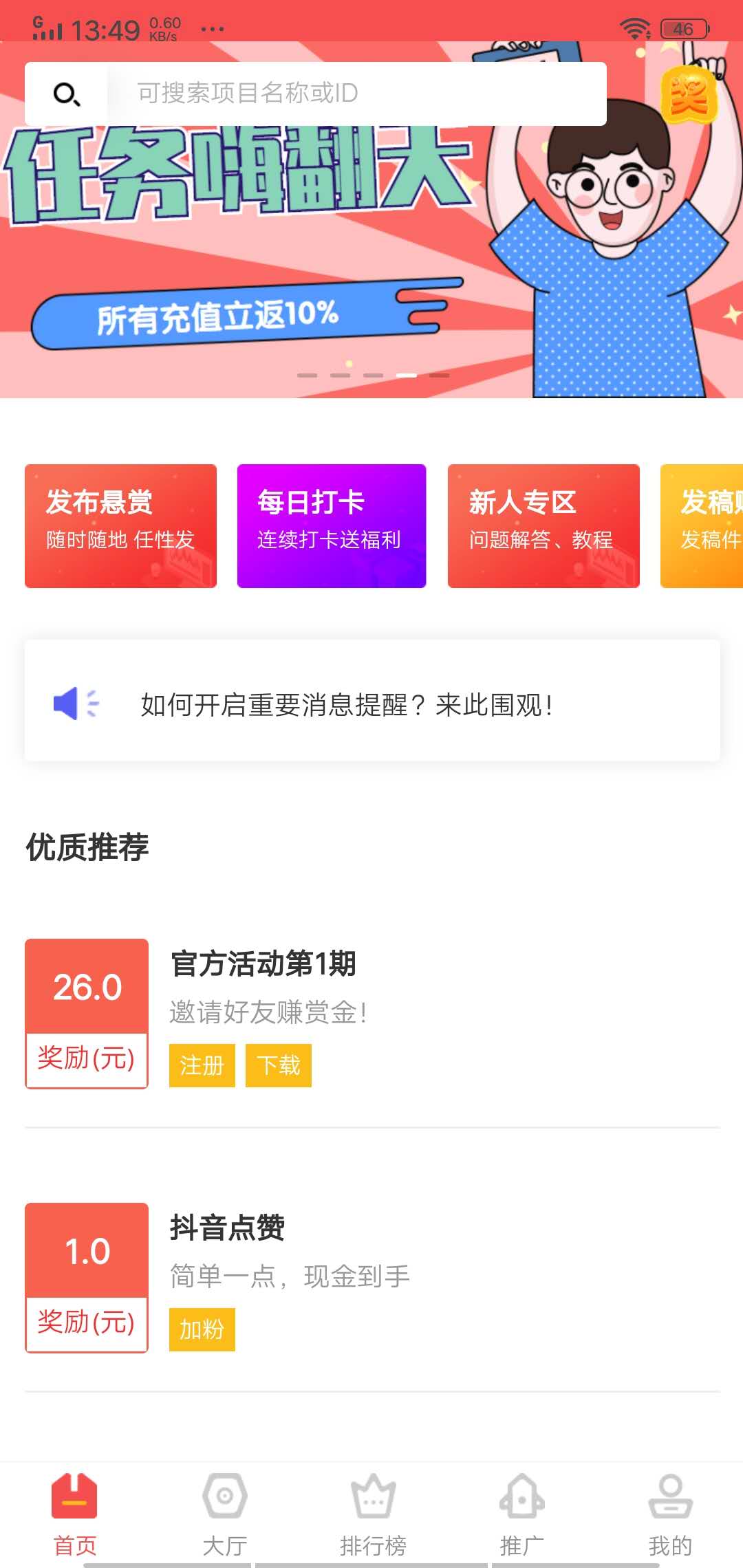This screenshot has width=743, height=1568.
Task: Open the 抖音点赞 task entry
Action: (x=228, y=1228)
